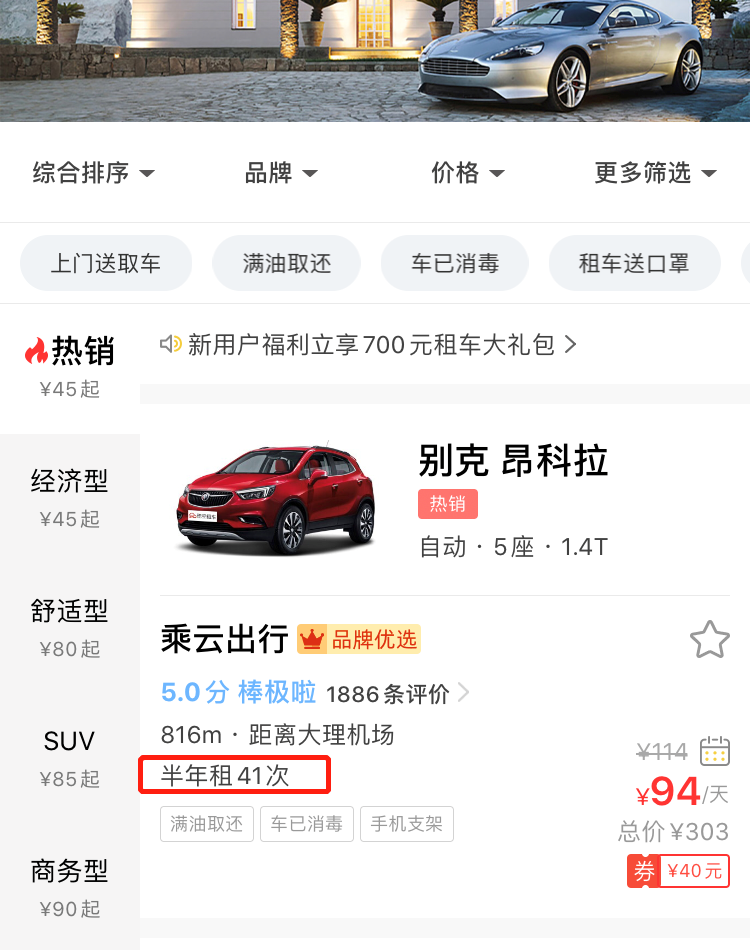This screenshot has height=950, width=750.
Task: Switch to the 经济型 category
Action: click(70, 495)
